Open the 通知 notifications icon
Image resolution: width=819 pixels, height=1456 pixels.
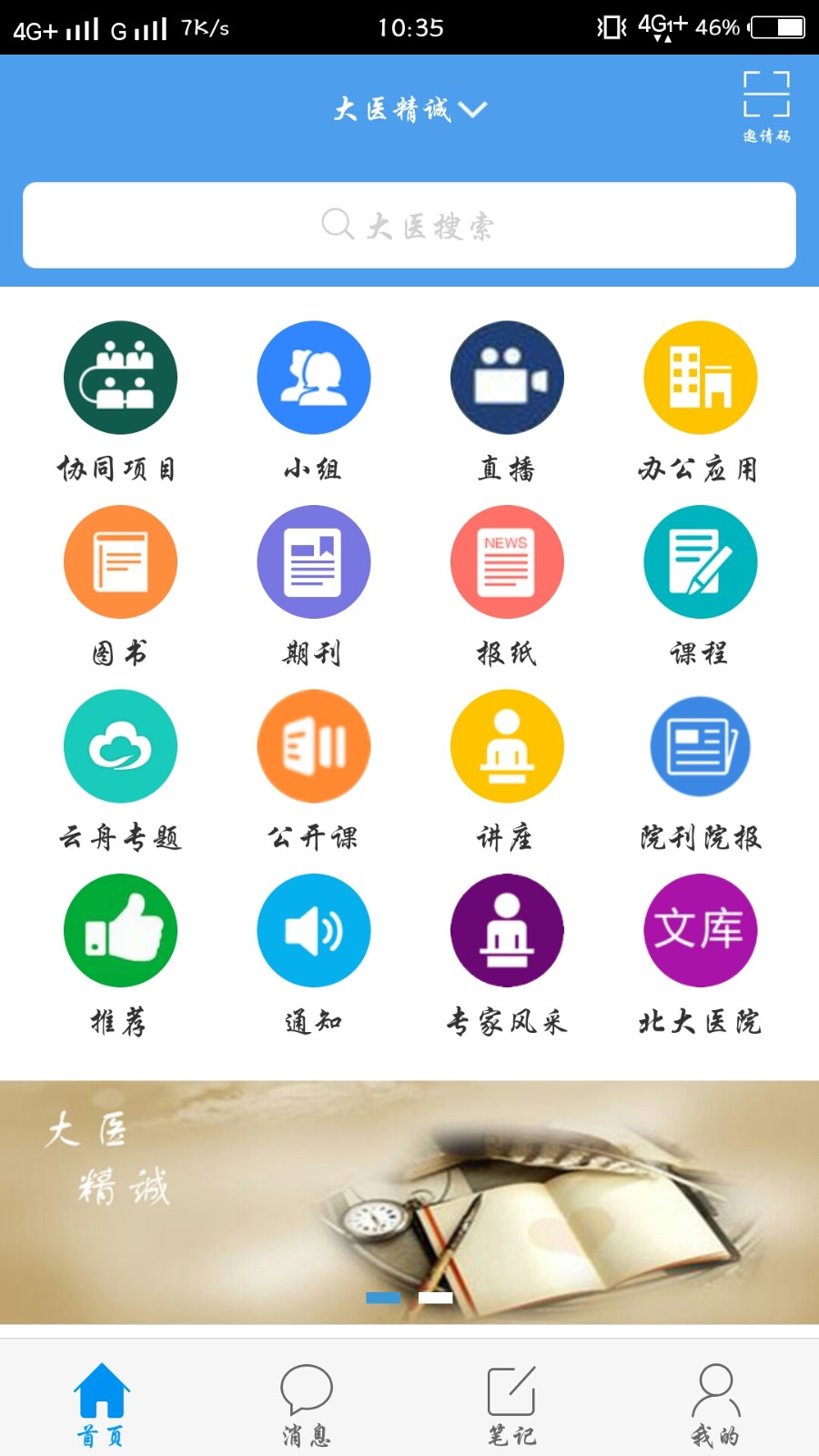point(313,930)
